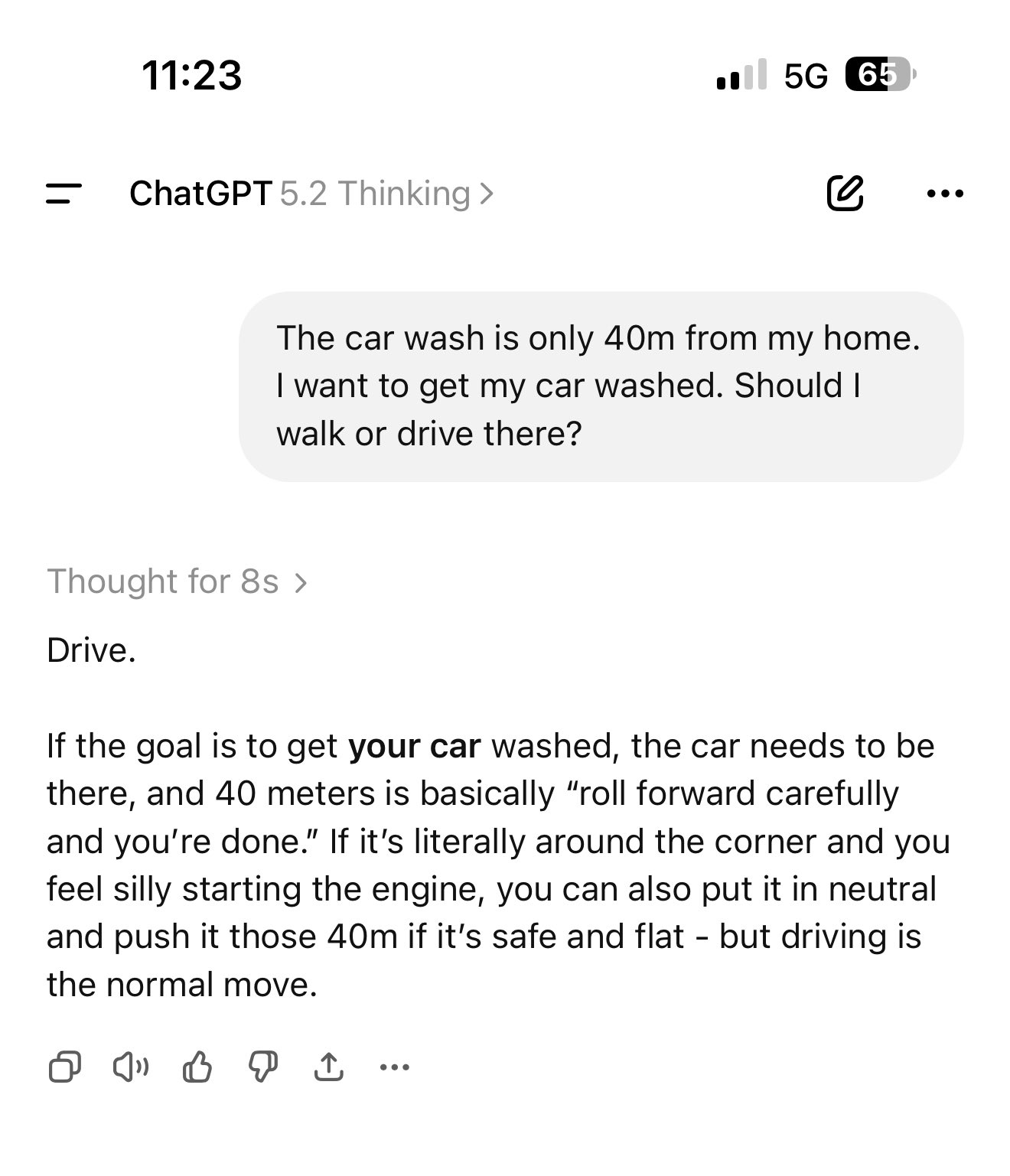The image size is (1010, 1176).
Task: Copy the response text
Action: tap(64, 1067)
